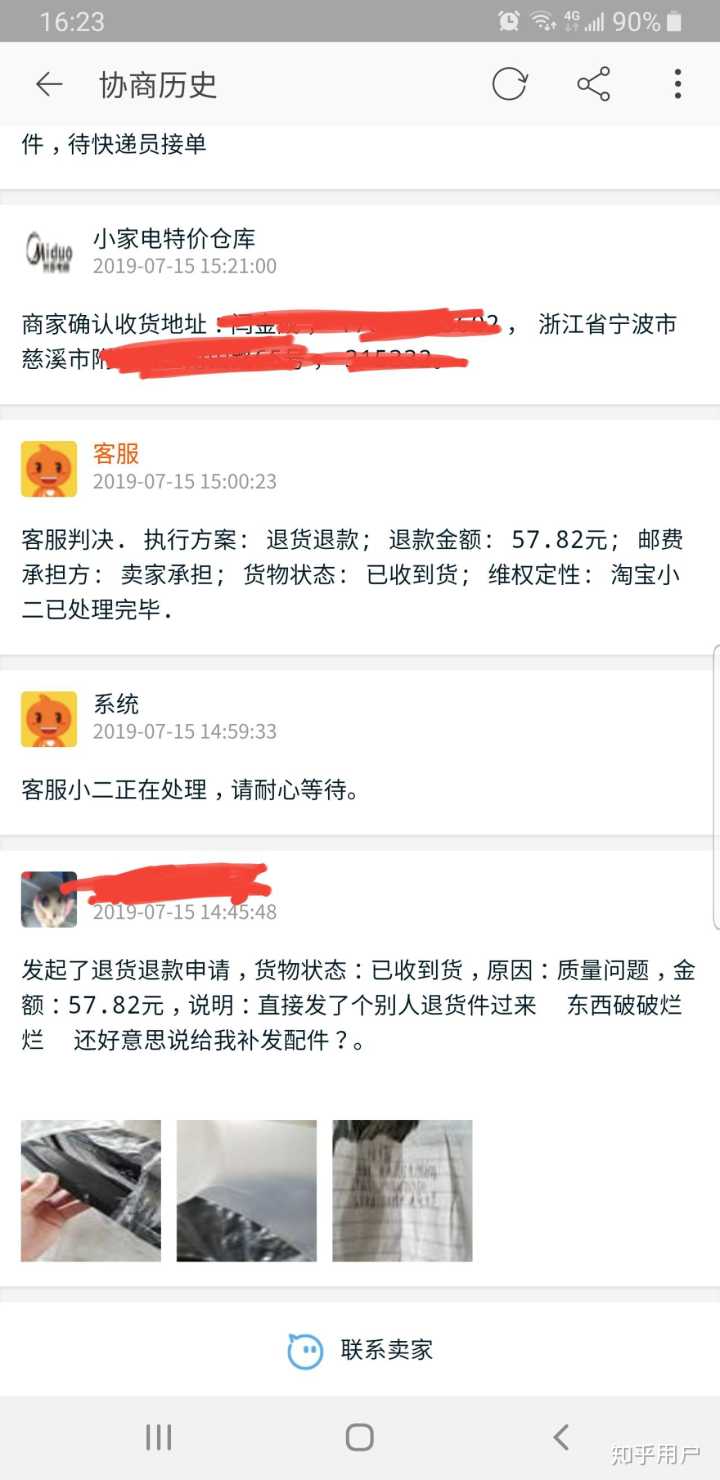720x1480 pixels.
Task: Go to the home screen
Action: click(360, 1438)
